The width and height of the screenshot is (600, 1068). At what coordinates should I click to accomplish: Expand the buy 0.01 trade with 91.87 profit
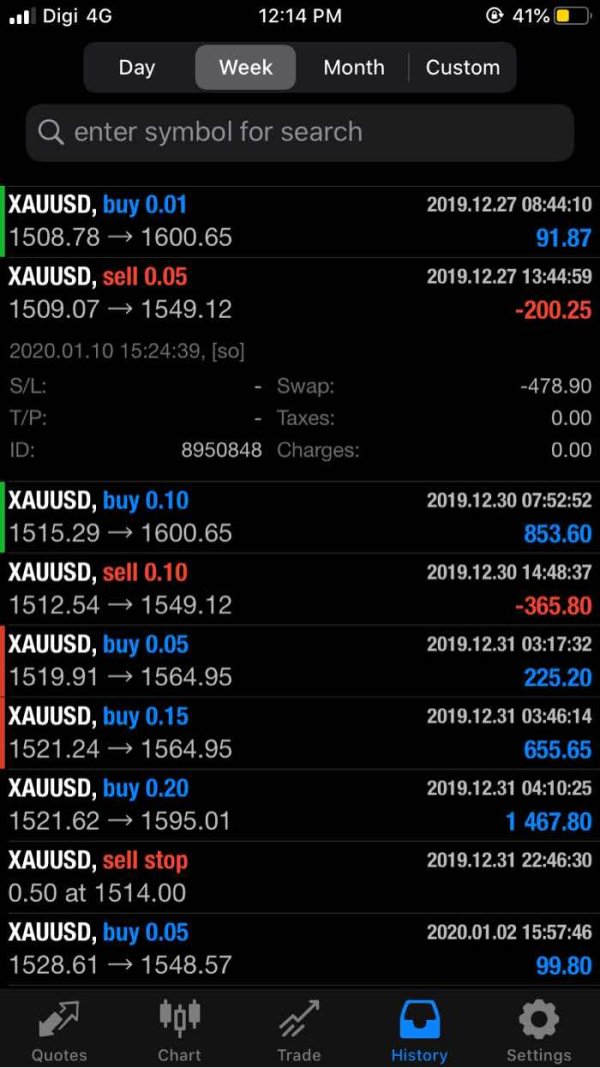click(300, 222)
